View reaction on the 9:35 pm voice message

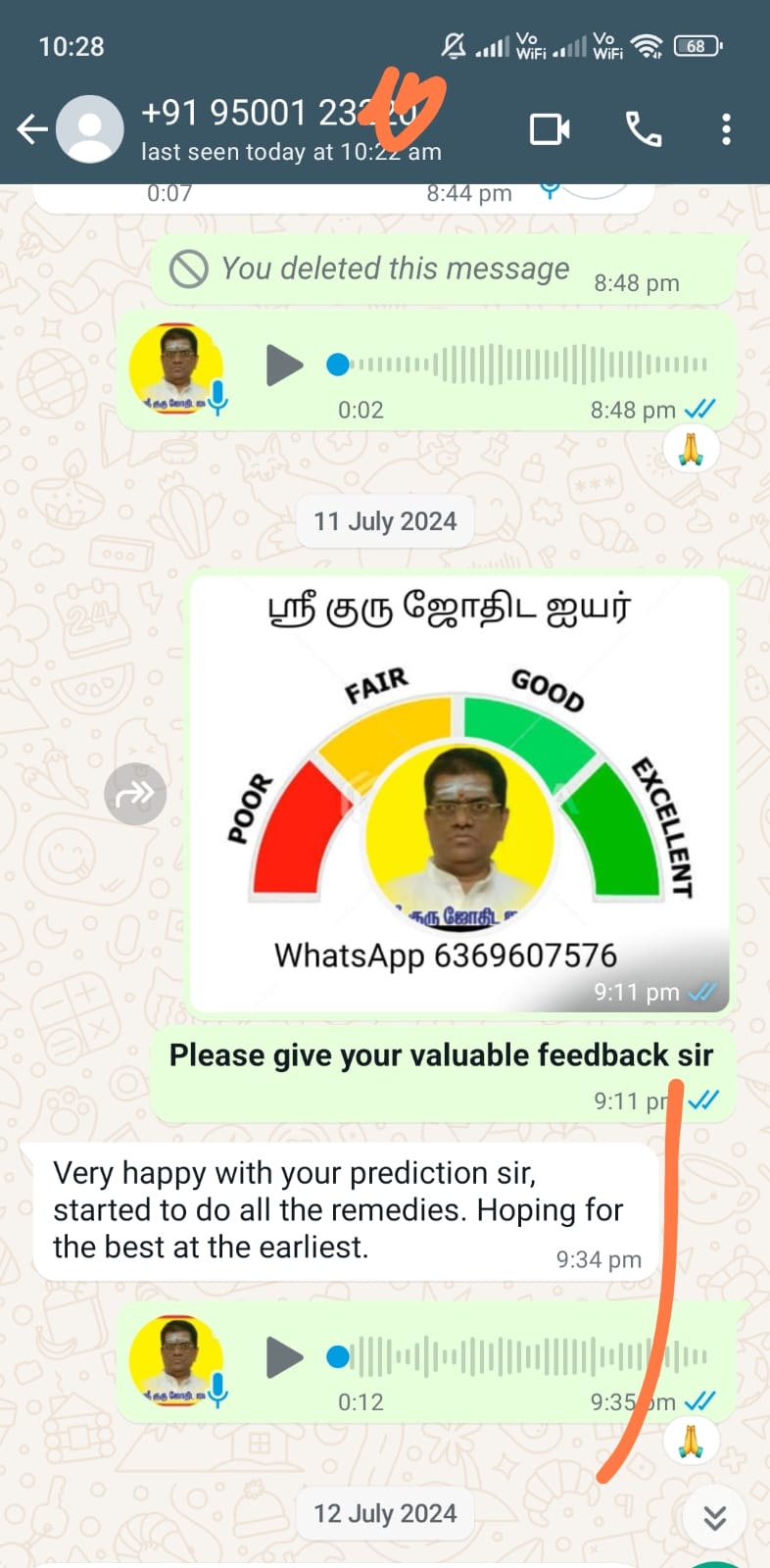pos(691,1442)
